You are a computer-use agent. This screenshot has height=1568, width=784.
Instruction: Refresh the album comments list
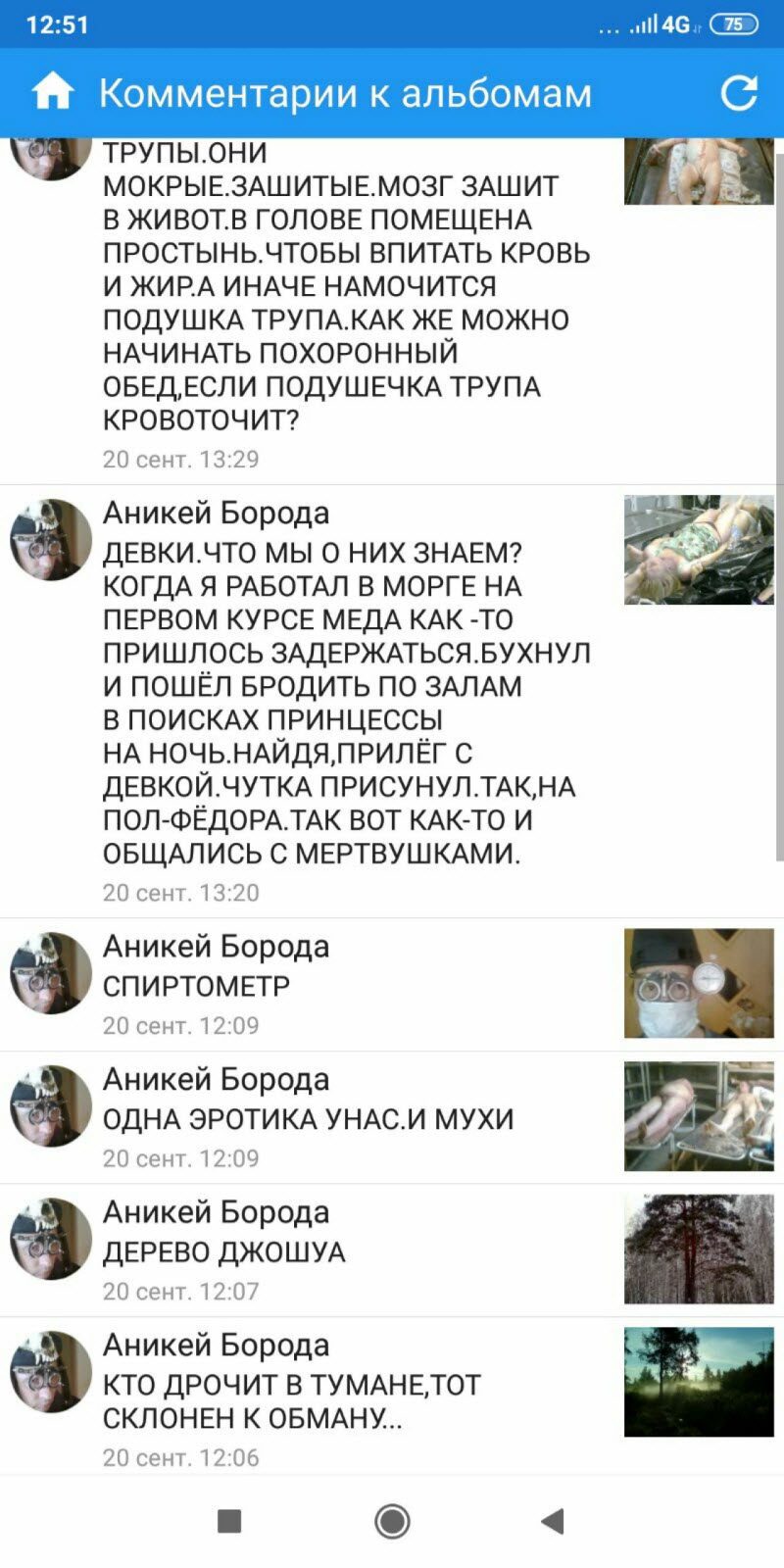click(739, 92)
